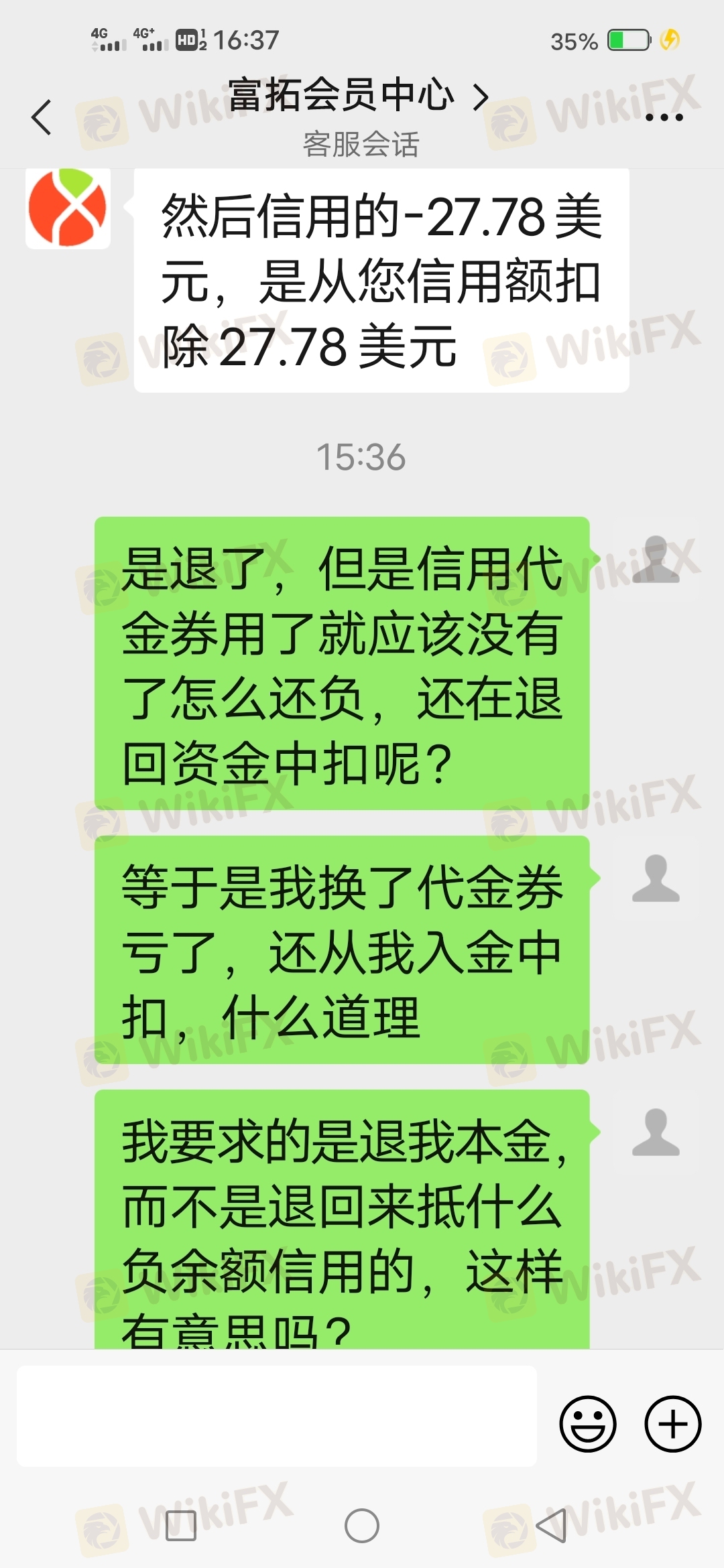Open 富拓会员中心 account details

click(x=357, y=95)
